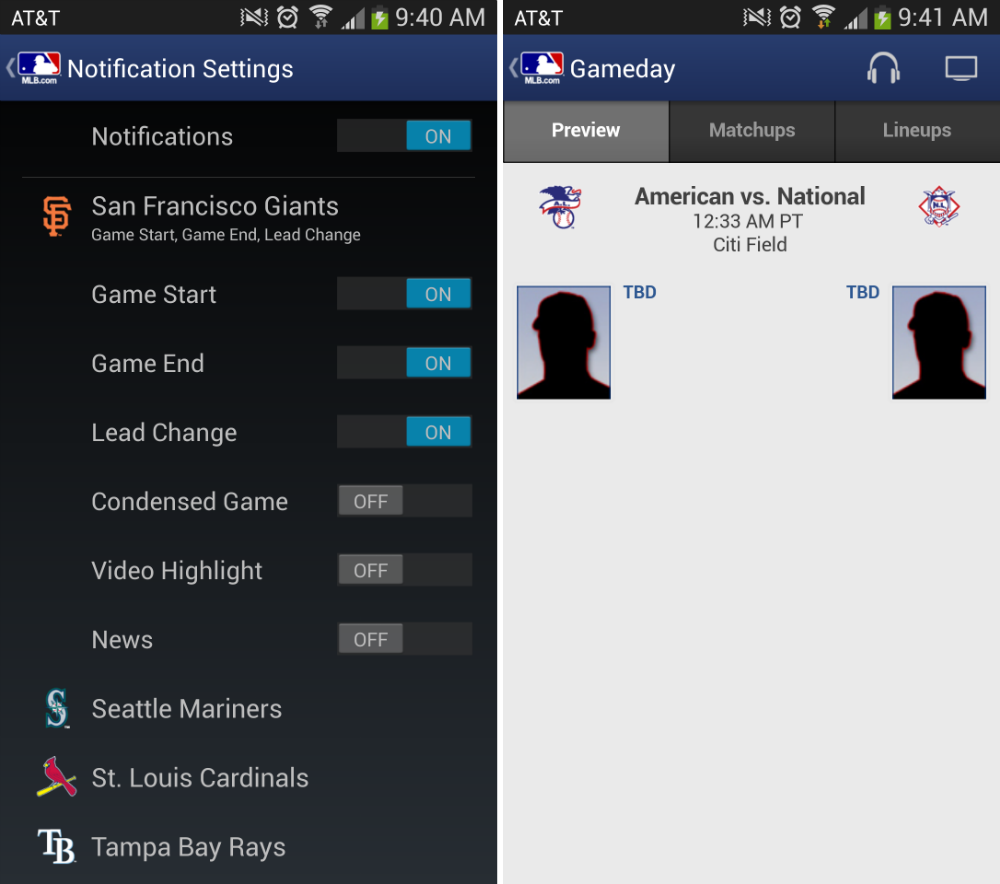Collapse the San Francisco Giants row

click(214, 216)
